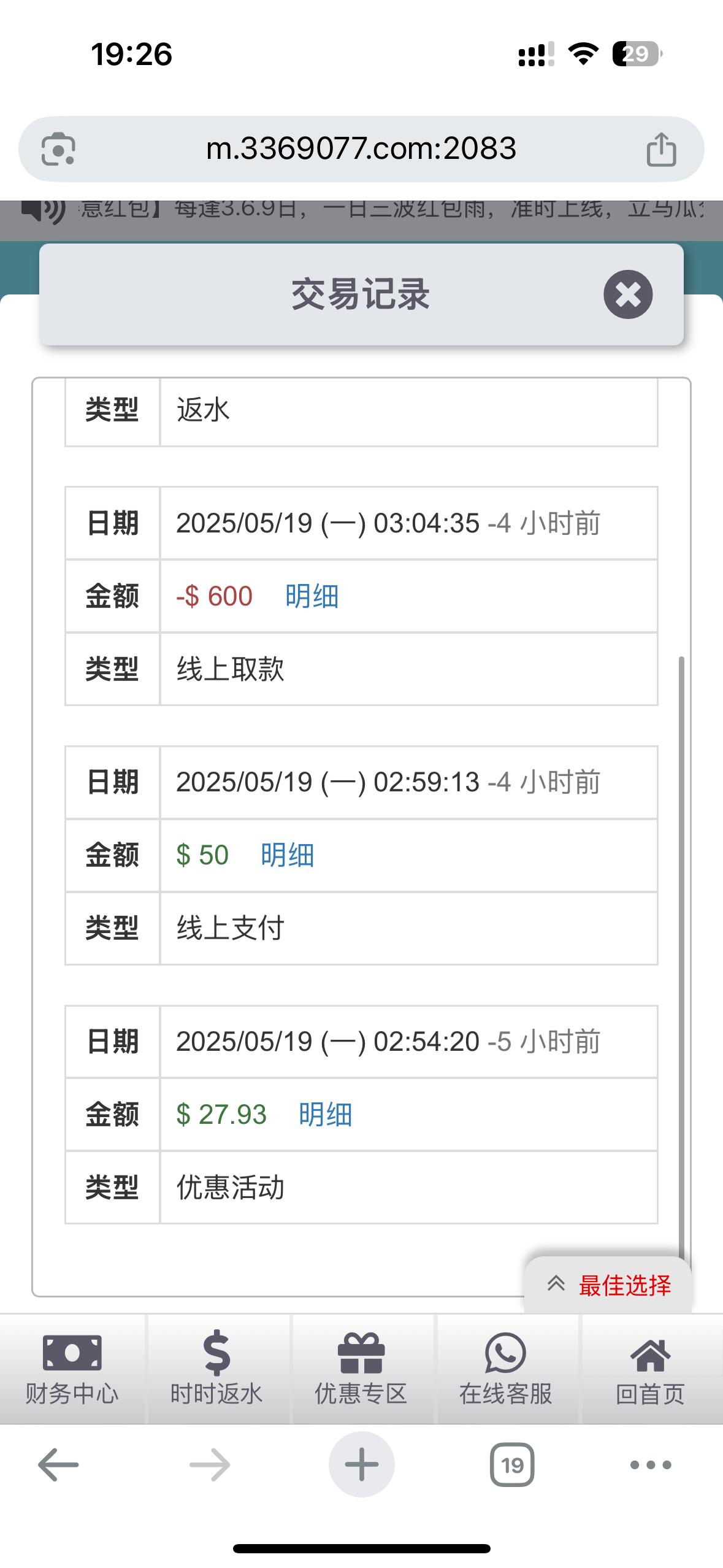Open the browser overflow menu
This screenshot has width=723, height=1568.
651,1465
